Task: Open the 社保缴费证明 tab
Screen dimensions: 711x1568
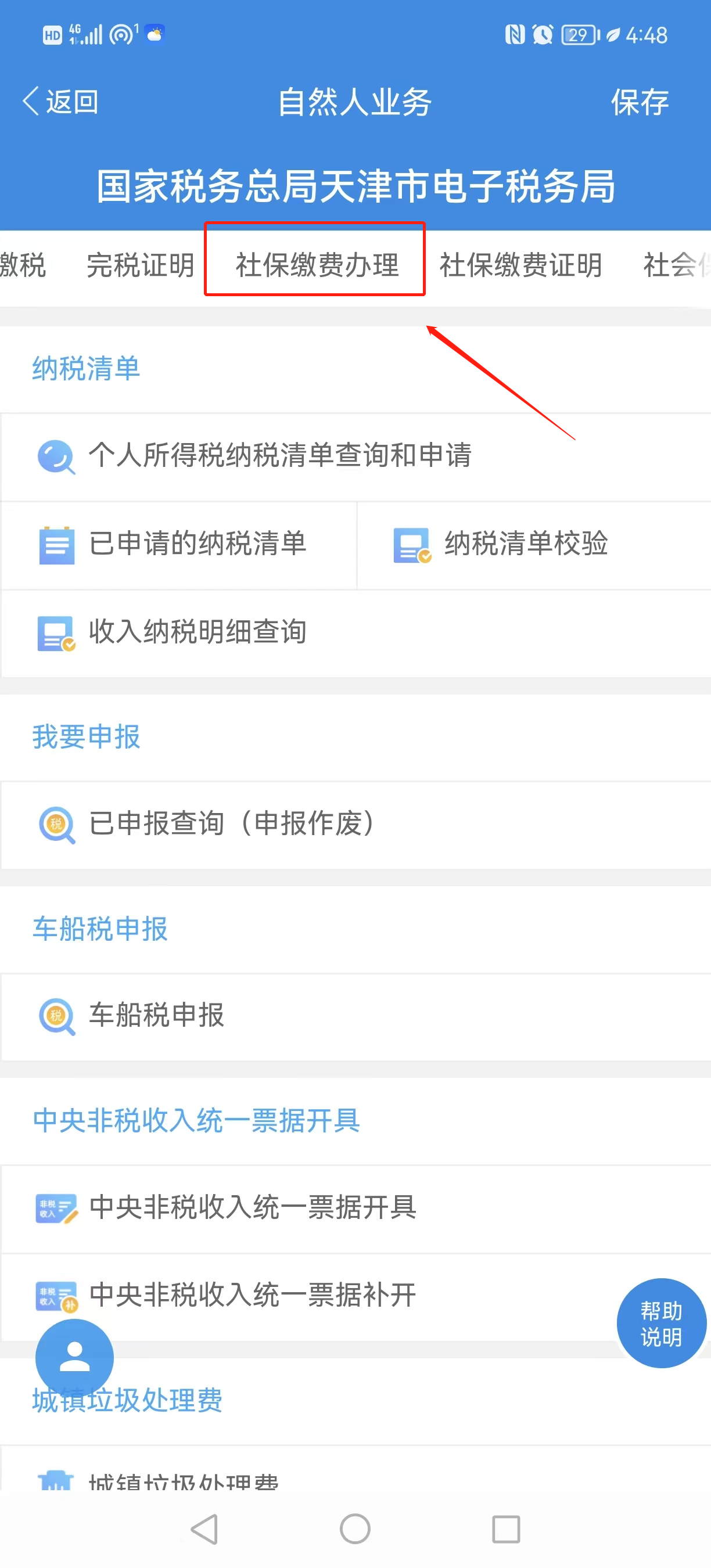Action: pos(520,265)
